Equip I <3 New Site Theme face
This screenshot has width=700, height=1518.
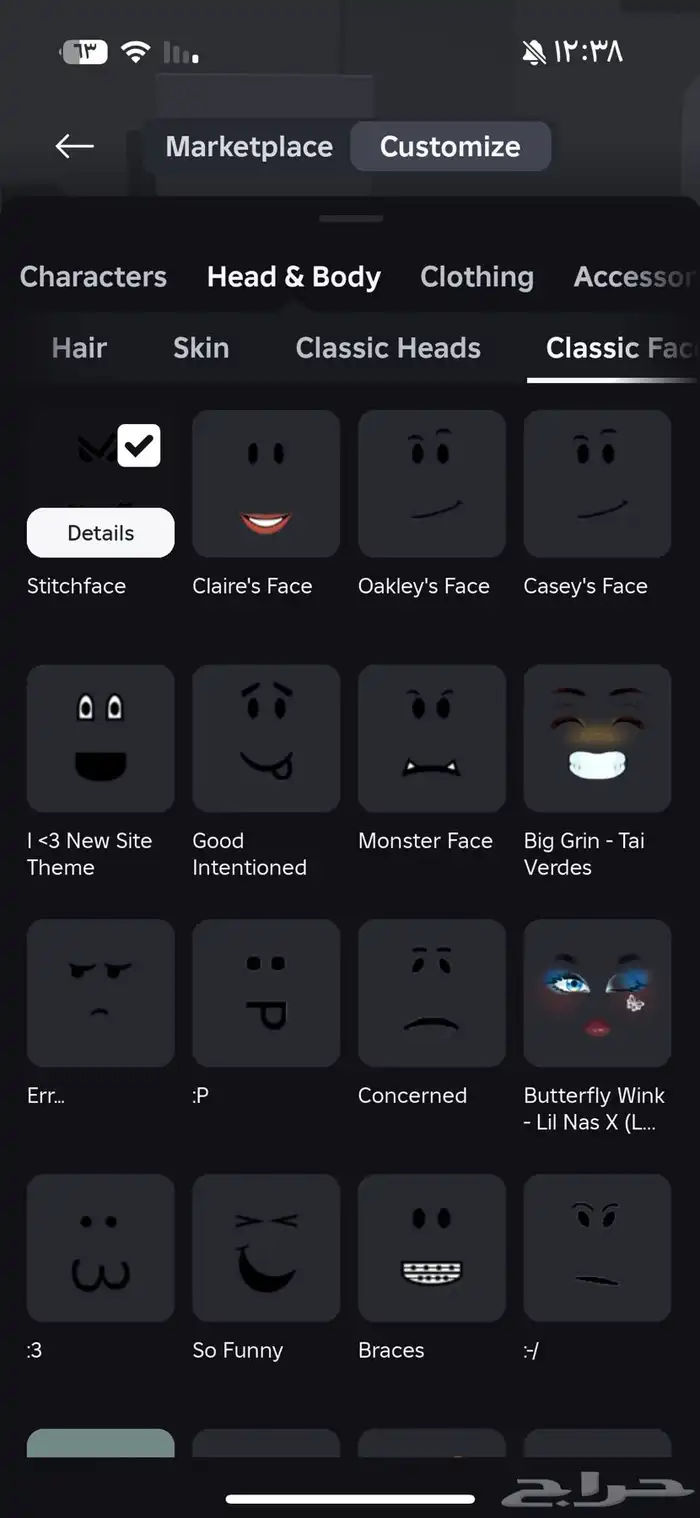tap(100, 738)
